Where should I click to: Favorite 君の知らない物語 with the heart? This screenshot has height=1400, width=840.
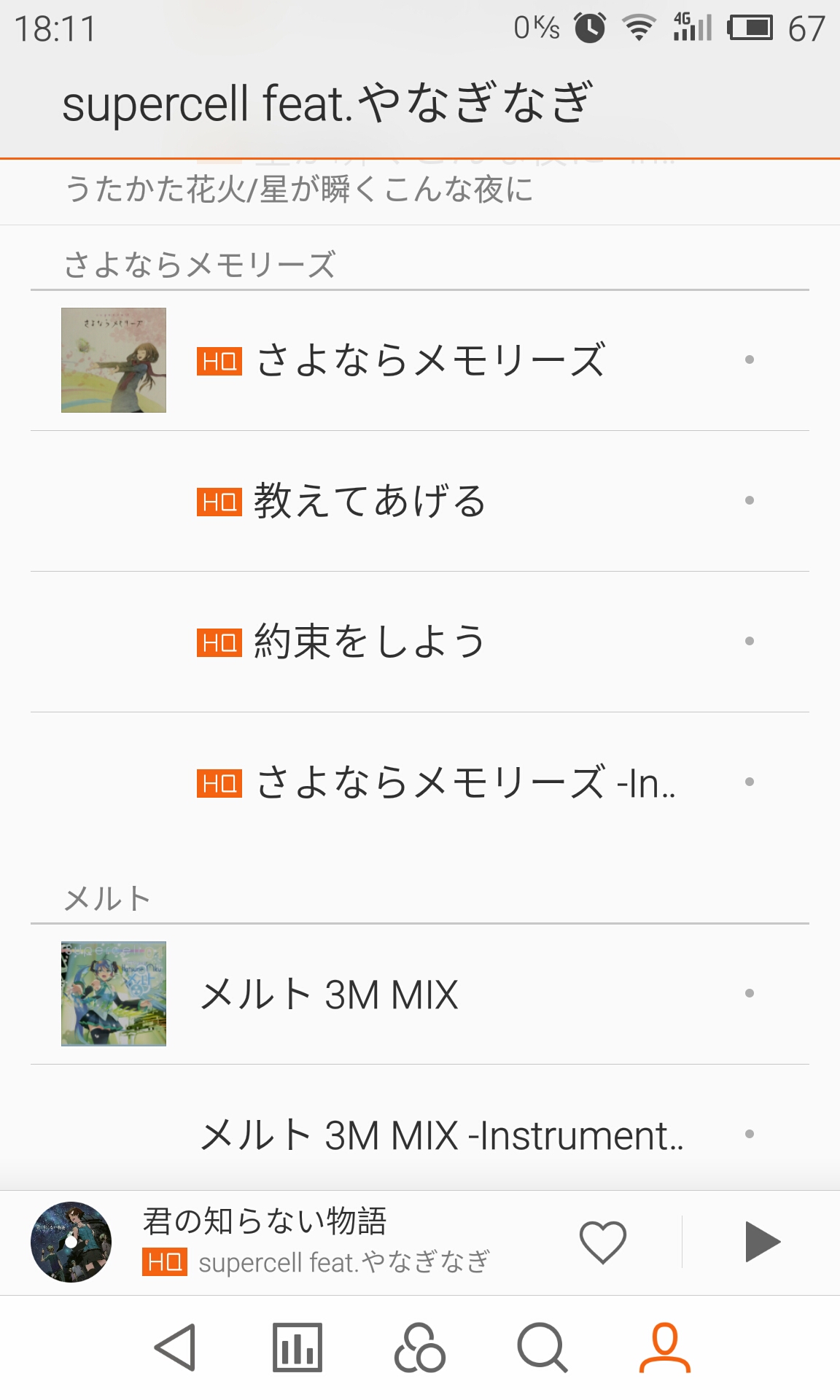[x=602, y=1242]
